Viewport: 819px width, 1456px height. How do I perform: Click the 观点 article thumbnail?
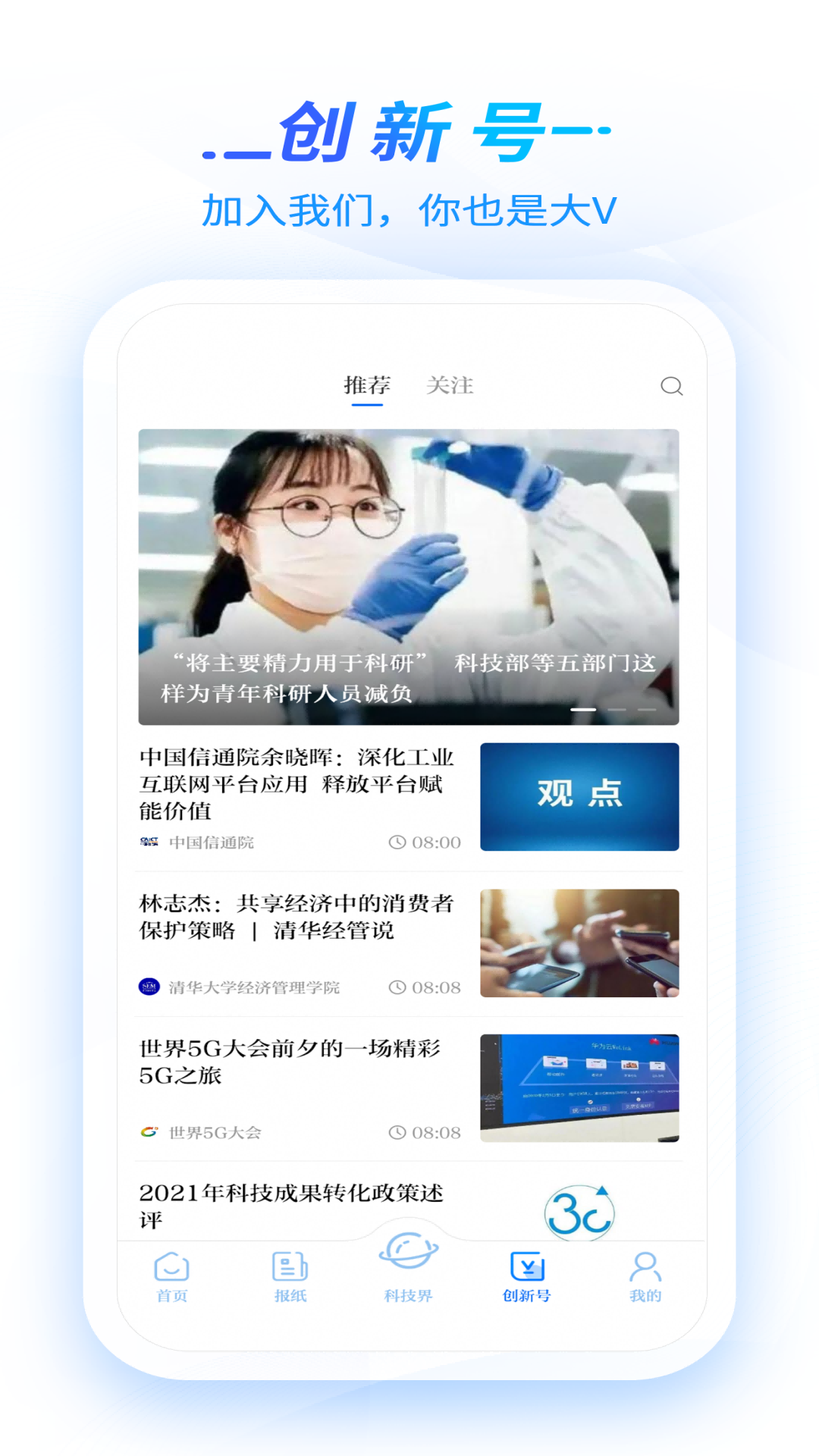coord(580,798)
